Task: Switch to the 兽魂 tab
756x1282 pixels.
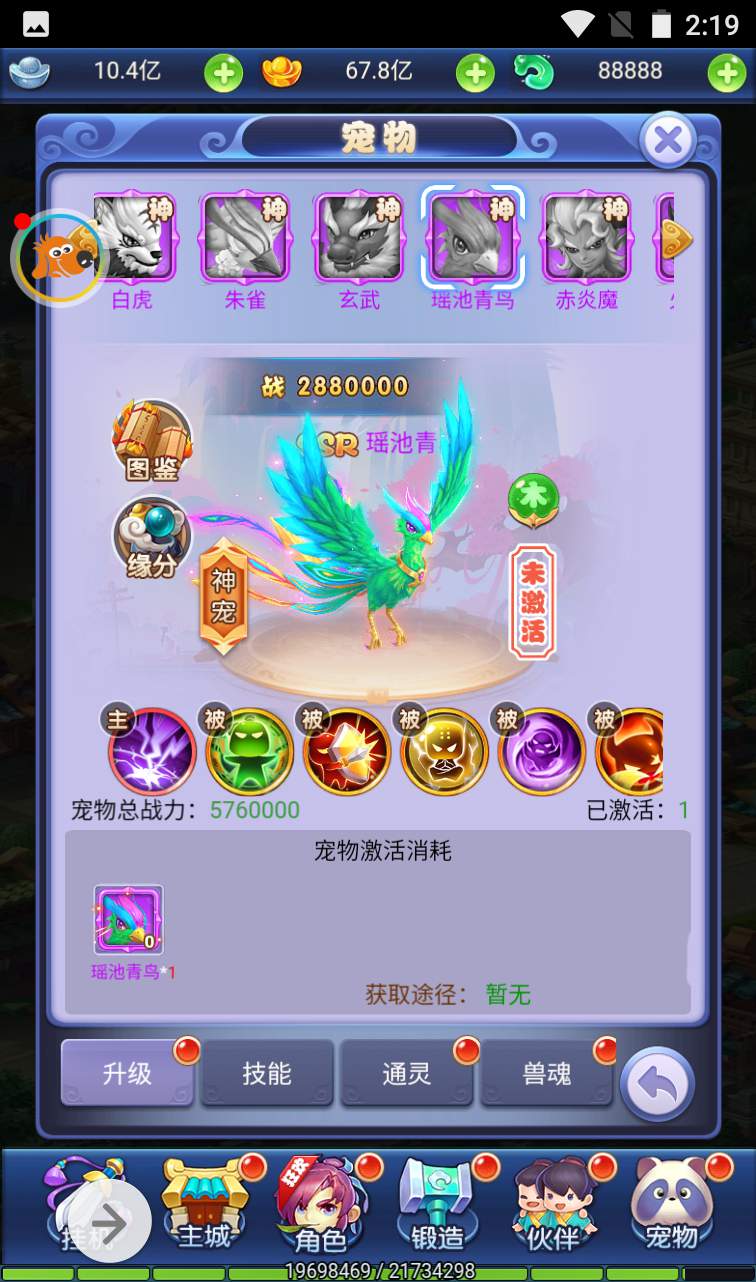Action: [546, 1073]
